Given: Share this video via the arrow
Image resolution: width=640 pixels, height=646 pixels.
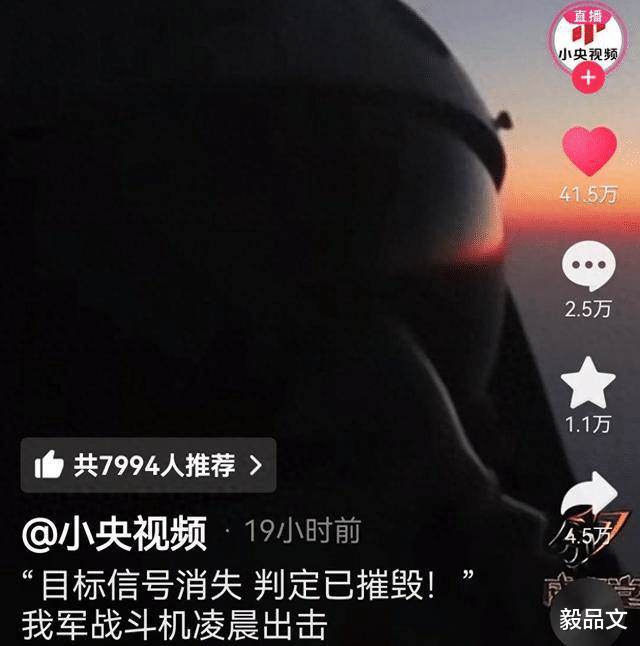Looking at the screenshot, I should click(590, 498).
